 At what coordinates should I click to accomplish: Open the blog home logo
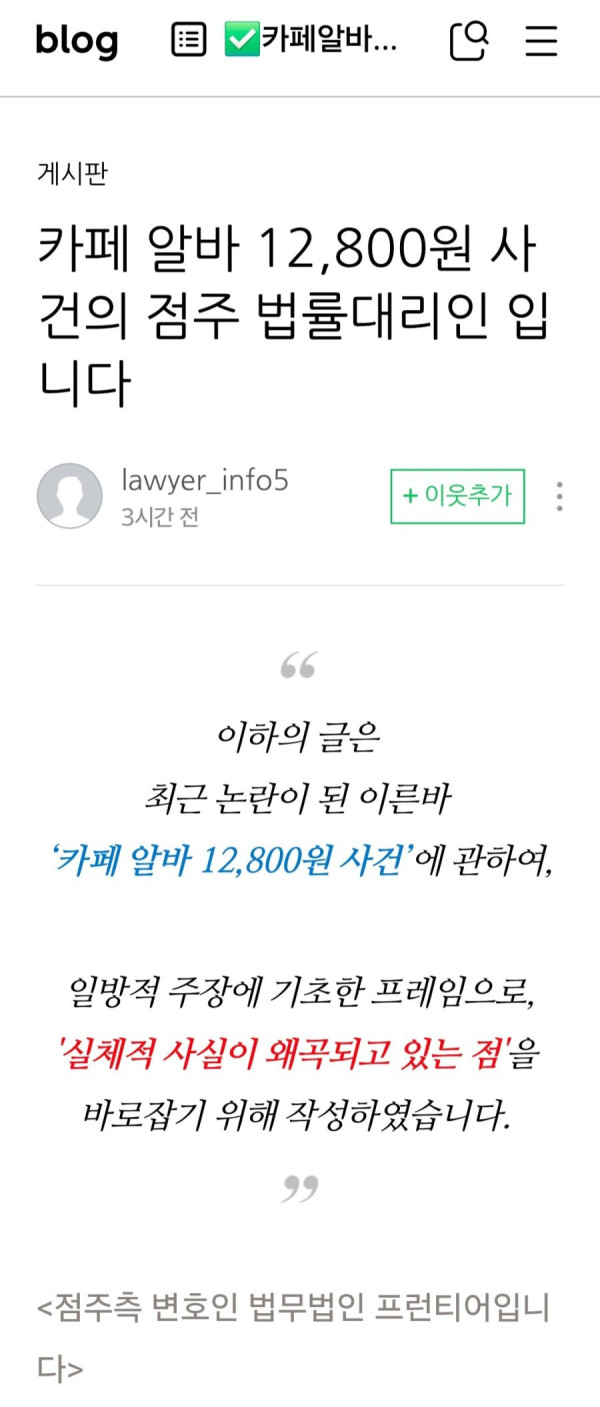(77, 41)
